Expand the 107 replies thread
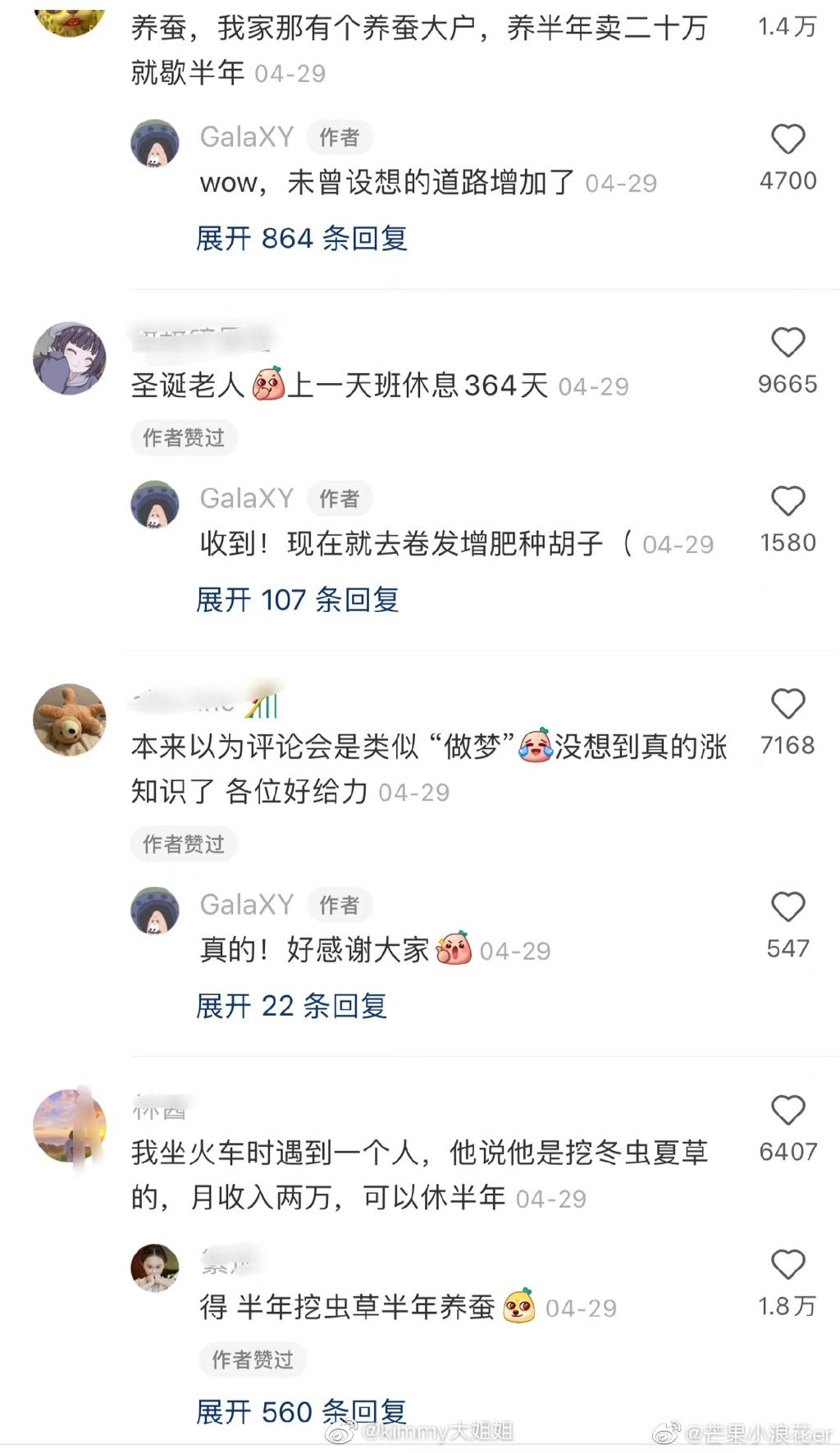The height and width of the screenshot is (1453, 840). click(x=297, y=600)
